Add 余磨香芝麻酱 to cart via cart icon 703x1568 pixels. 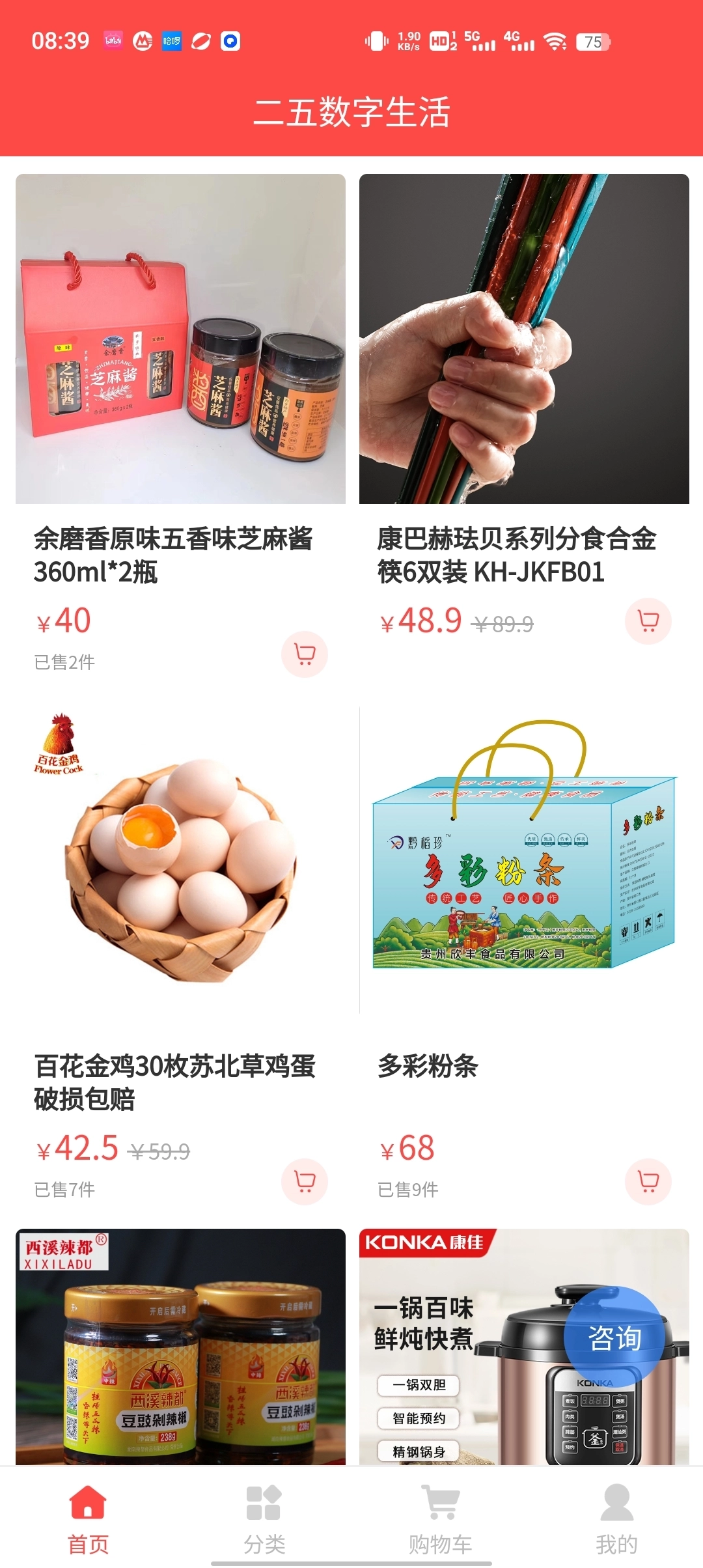(303, 656)
